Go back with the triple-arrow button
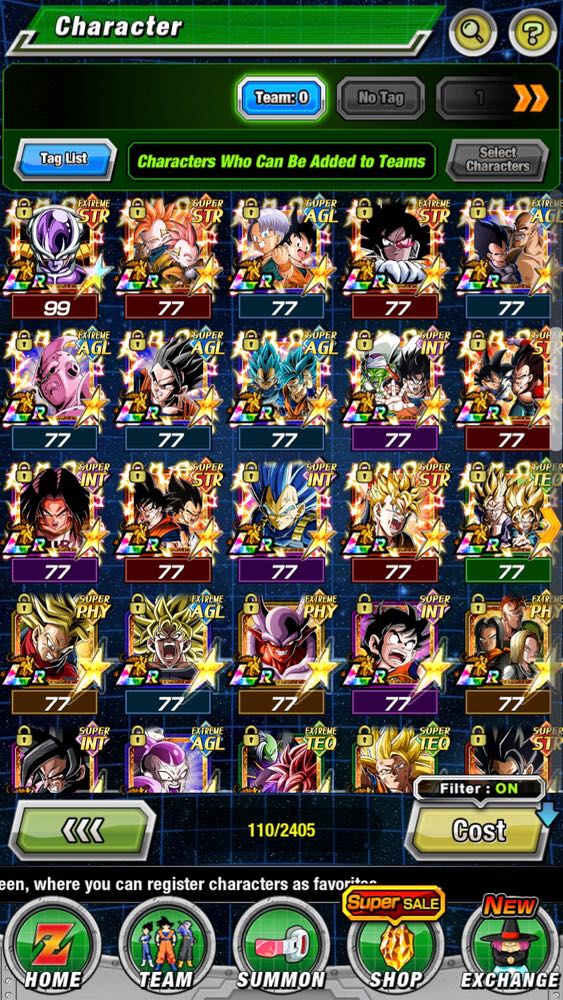The image size is (563, 1000). click(82, 830)
